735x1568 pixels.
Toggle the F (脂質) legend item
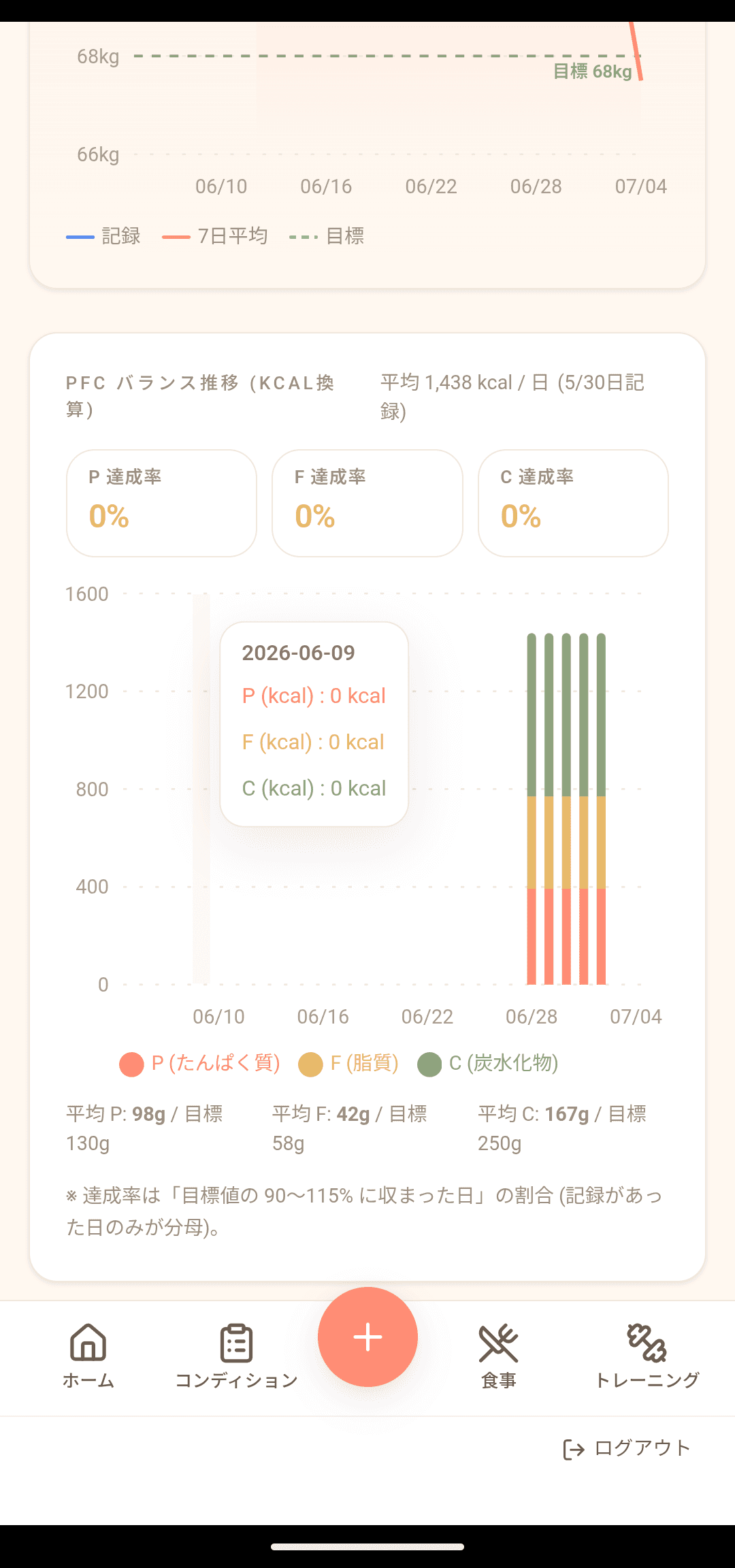tap(348, 1064)
